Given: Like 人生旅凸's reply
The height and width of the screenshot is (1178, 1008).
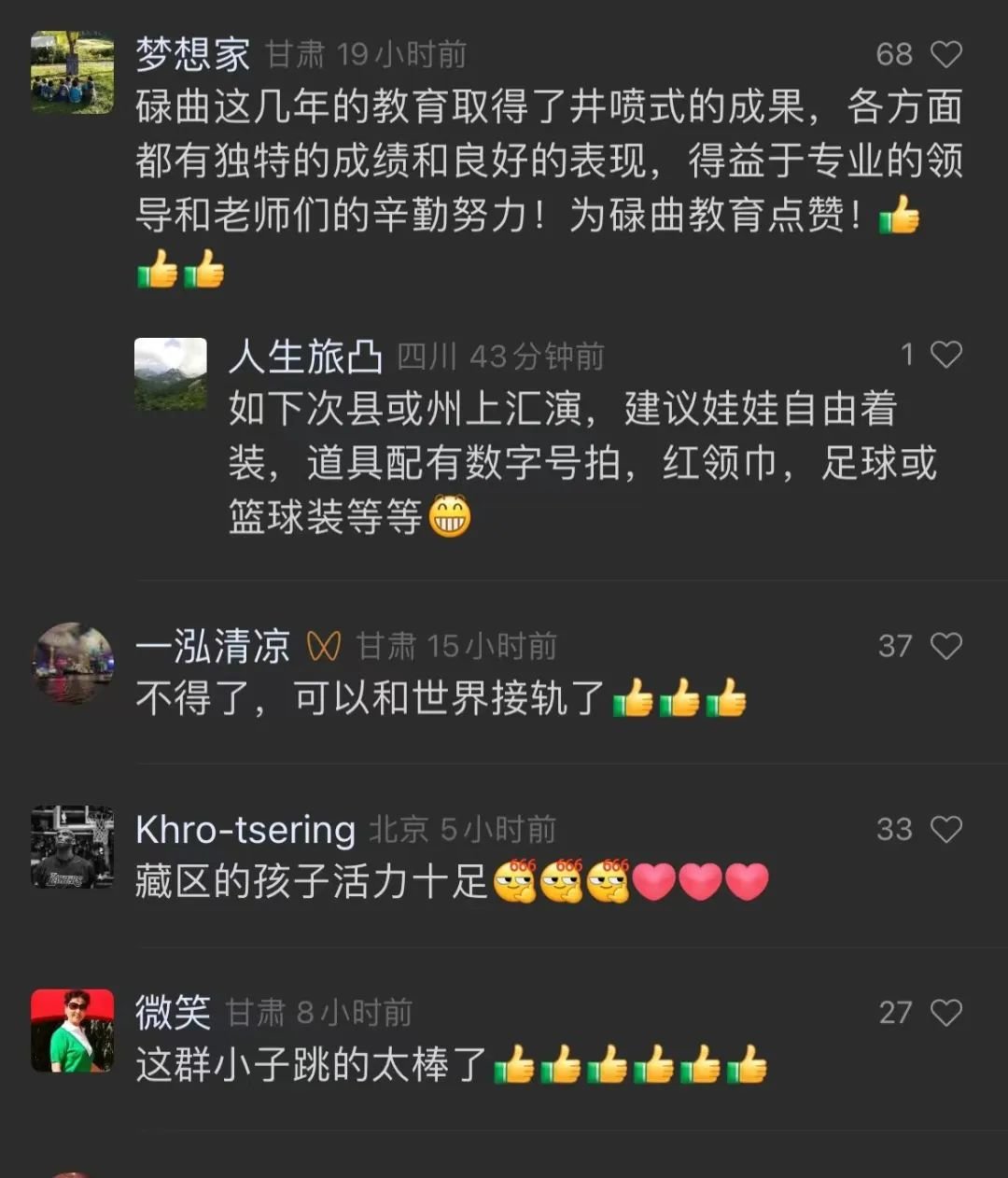Looking at the screenshot, I should click(x=945, y=355).
